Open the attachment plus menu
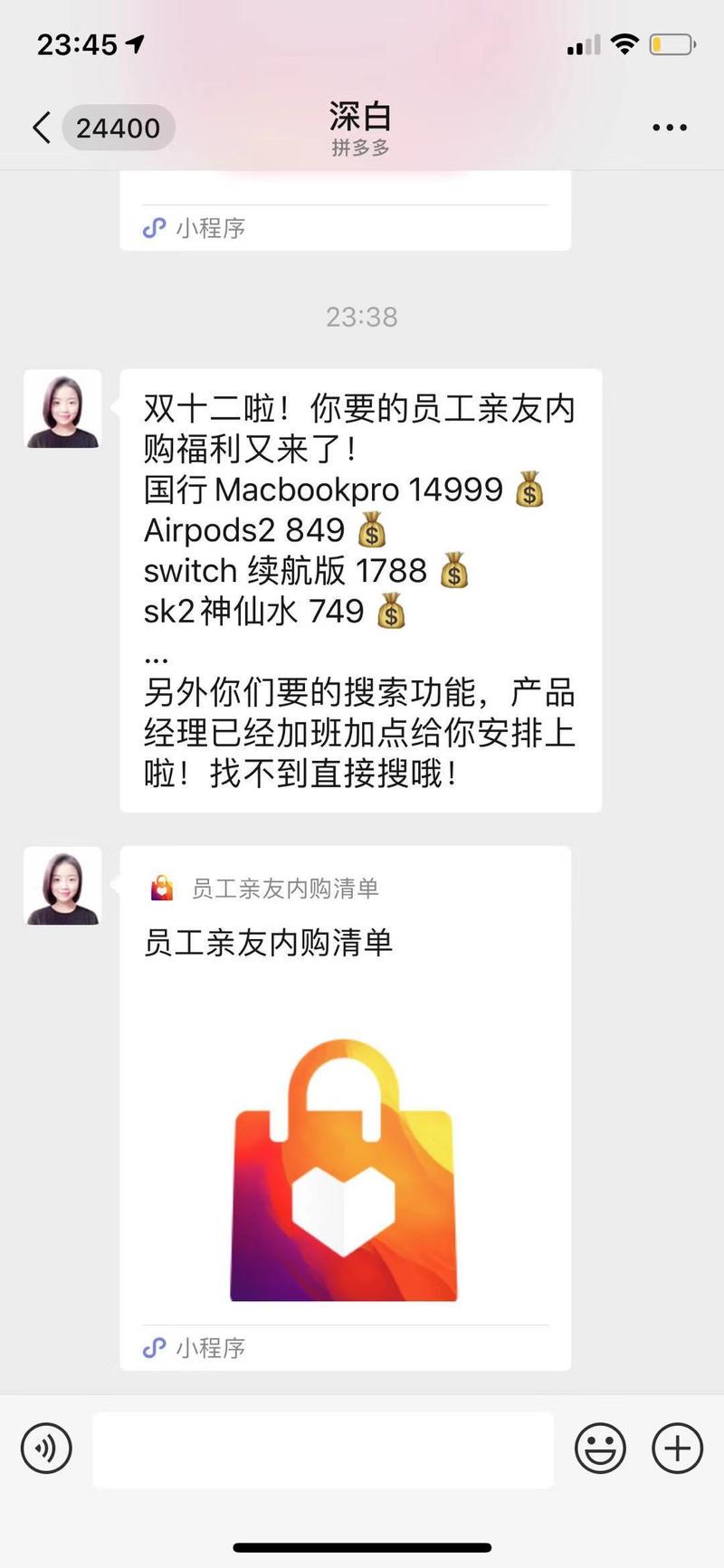Image resolution: width=724 pixels, height=1568 pixels. [675, 1449]
